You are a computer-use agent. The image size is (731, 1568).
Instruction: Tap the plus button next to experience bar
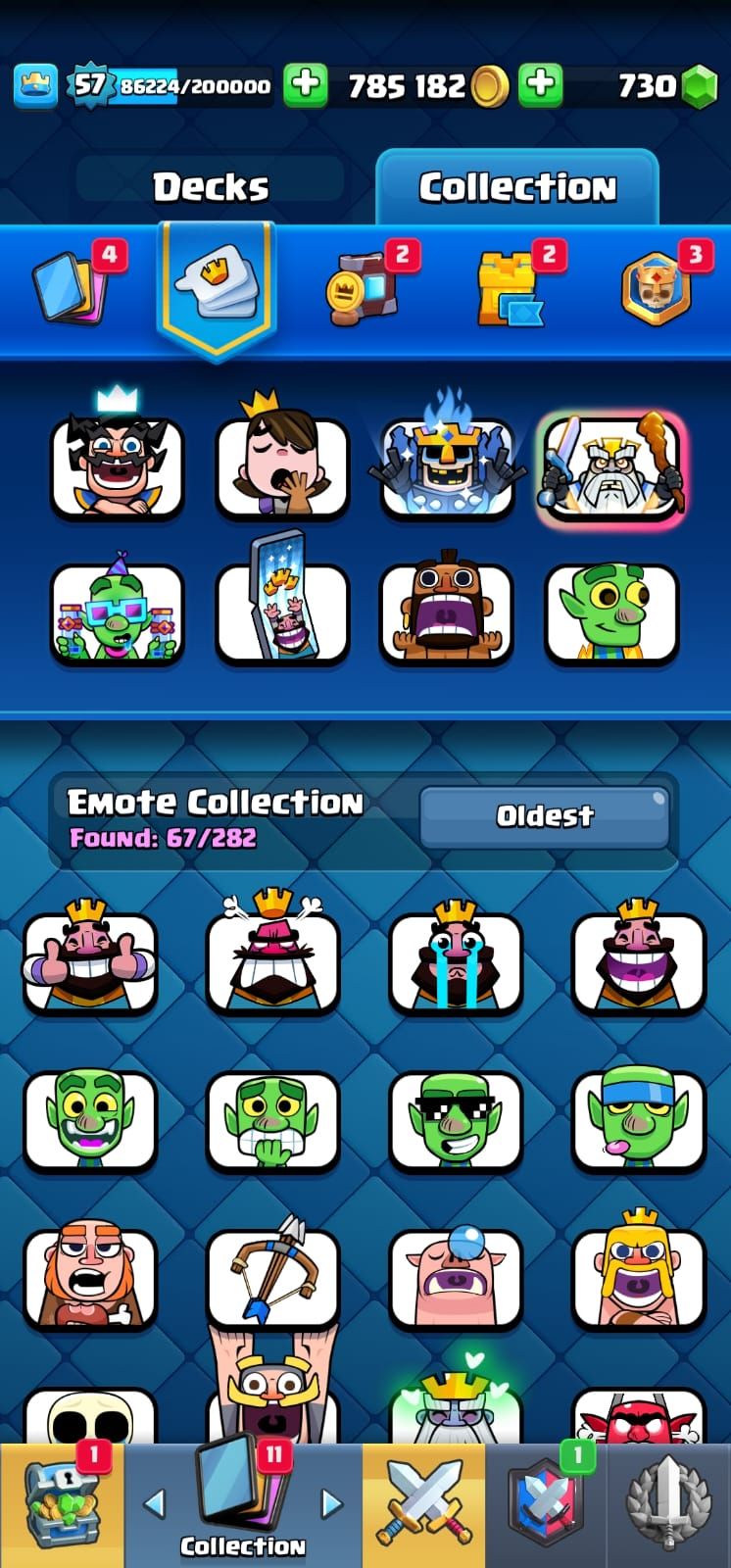(305, 85)
